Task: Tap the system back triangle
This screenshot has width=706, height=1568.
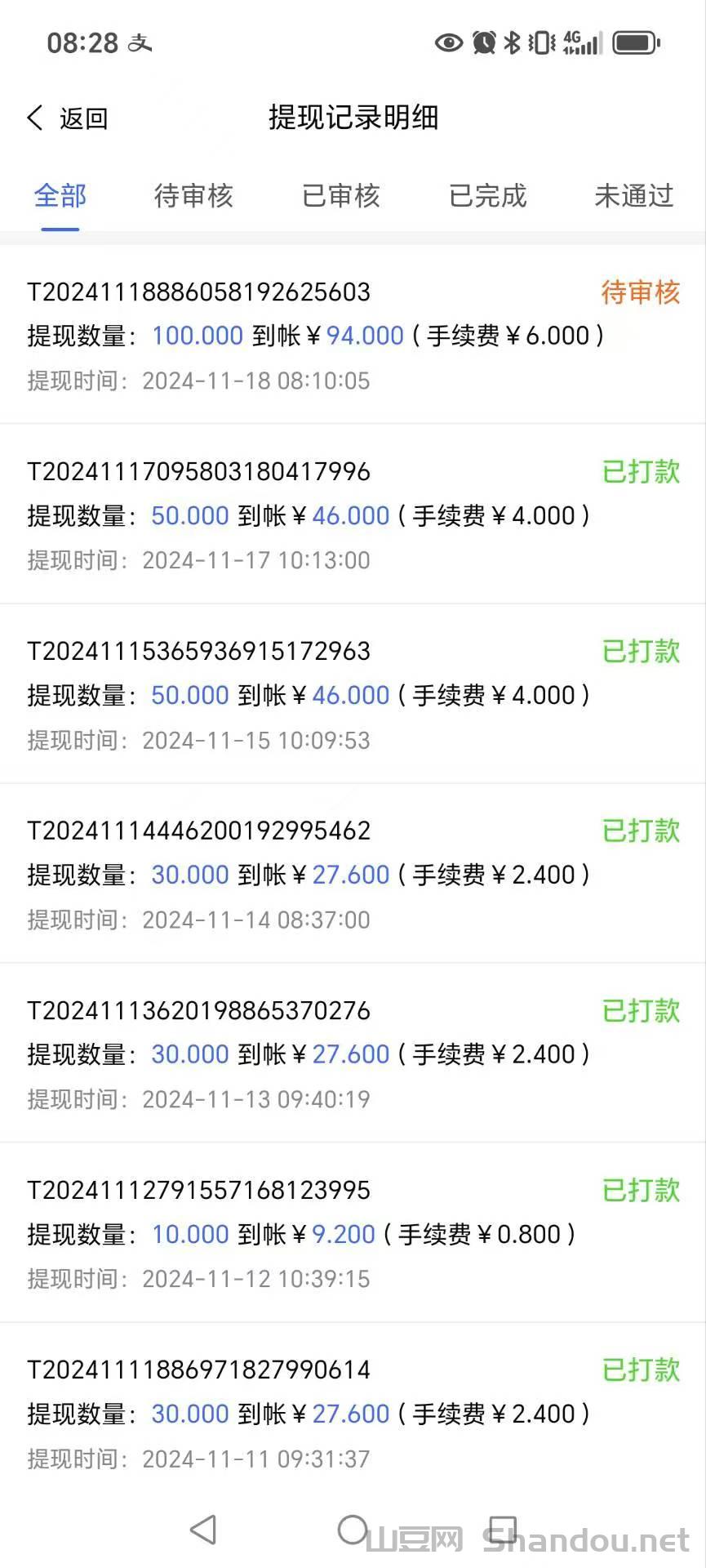Action: coord(203,1530)
